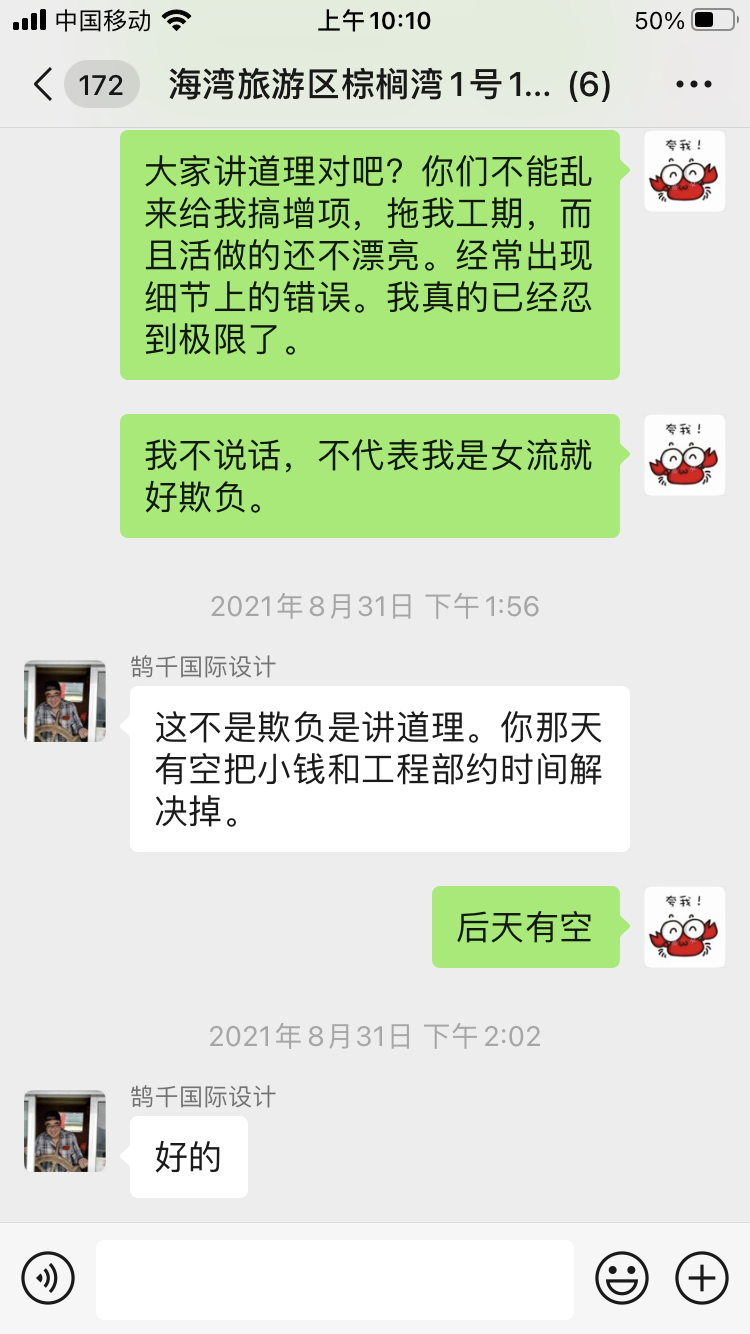Open 鹊千国际设计's avatar beside '这不是欺负是讲道理'
The width and height of the screenshot is (750, 1334).
[65, 700]
